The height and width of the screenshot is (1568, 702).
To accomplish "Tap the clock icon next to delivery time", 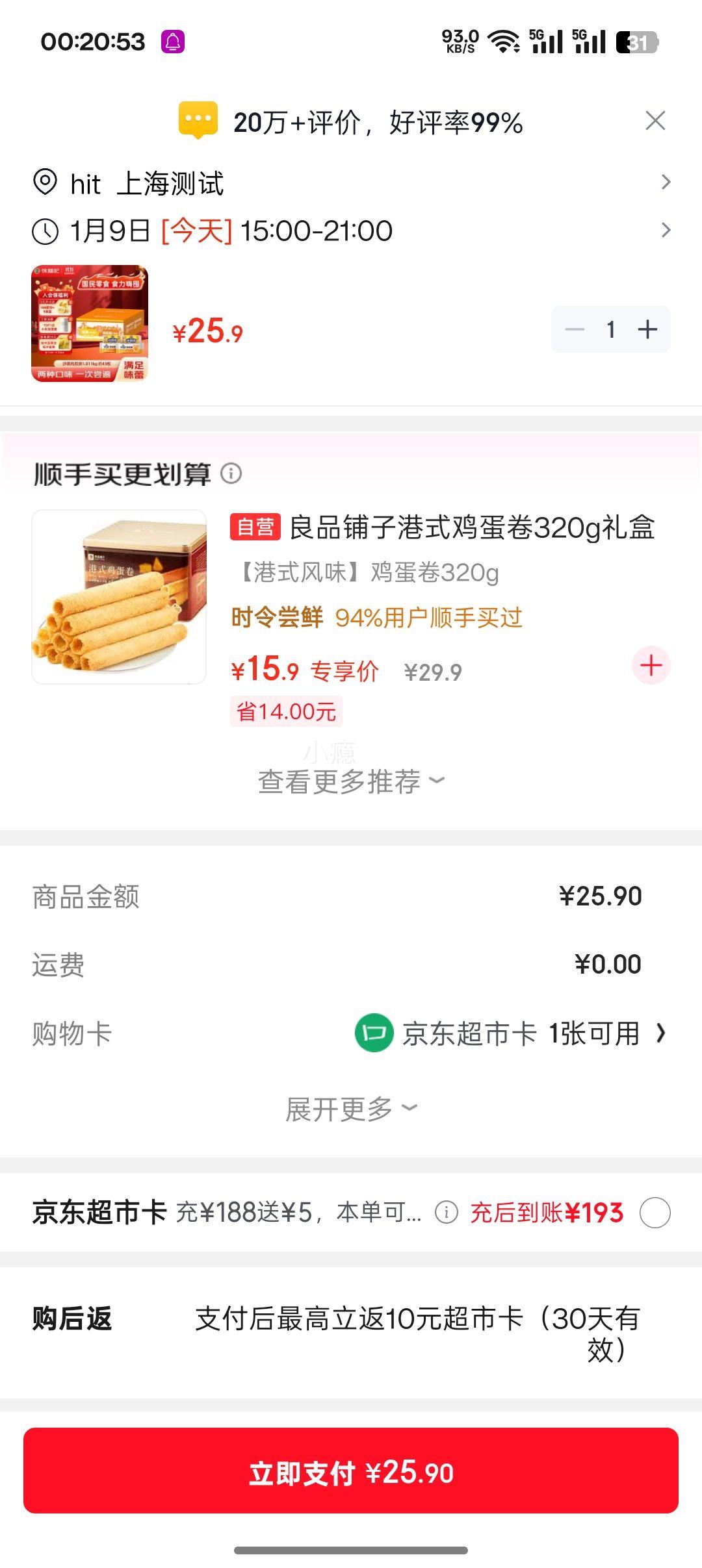I will (x=43, y=231).
